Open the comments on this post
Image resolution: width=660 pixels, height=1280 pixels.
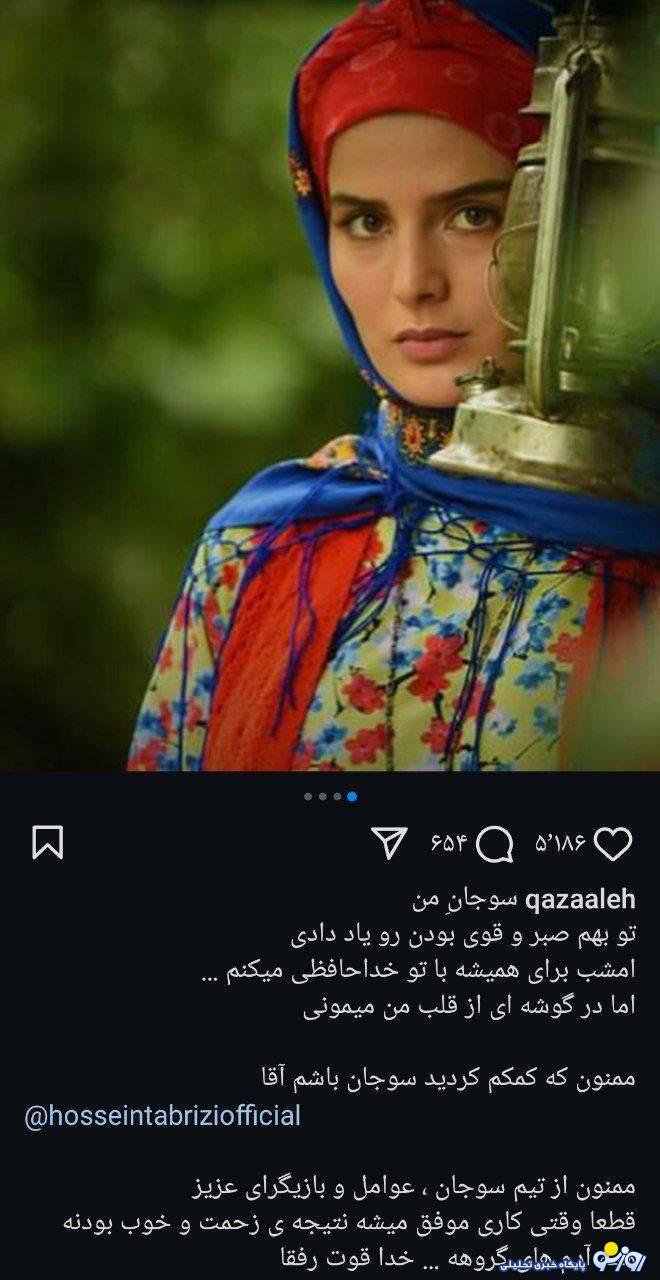(494, 844)
